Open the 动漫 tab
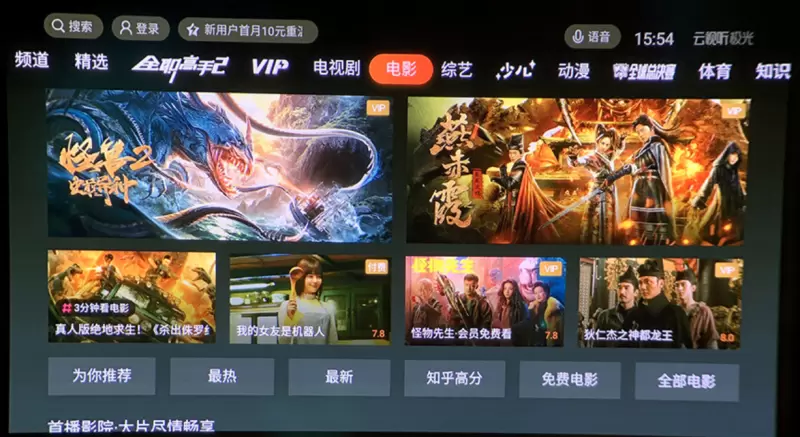Viewport: 800px width, 437px height. pyautogui.click(x=574, y=71)
